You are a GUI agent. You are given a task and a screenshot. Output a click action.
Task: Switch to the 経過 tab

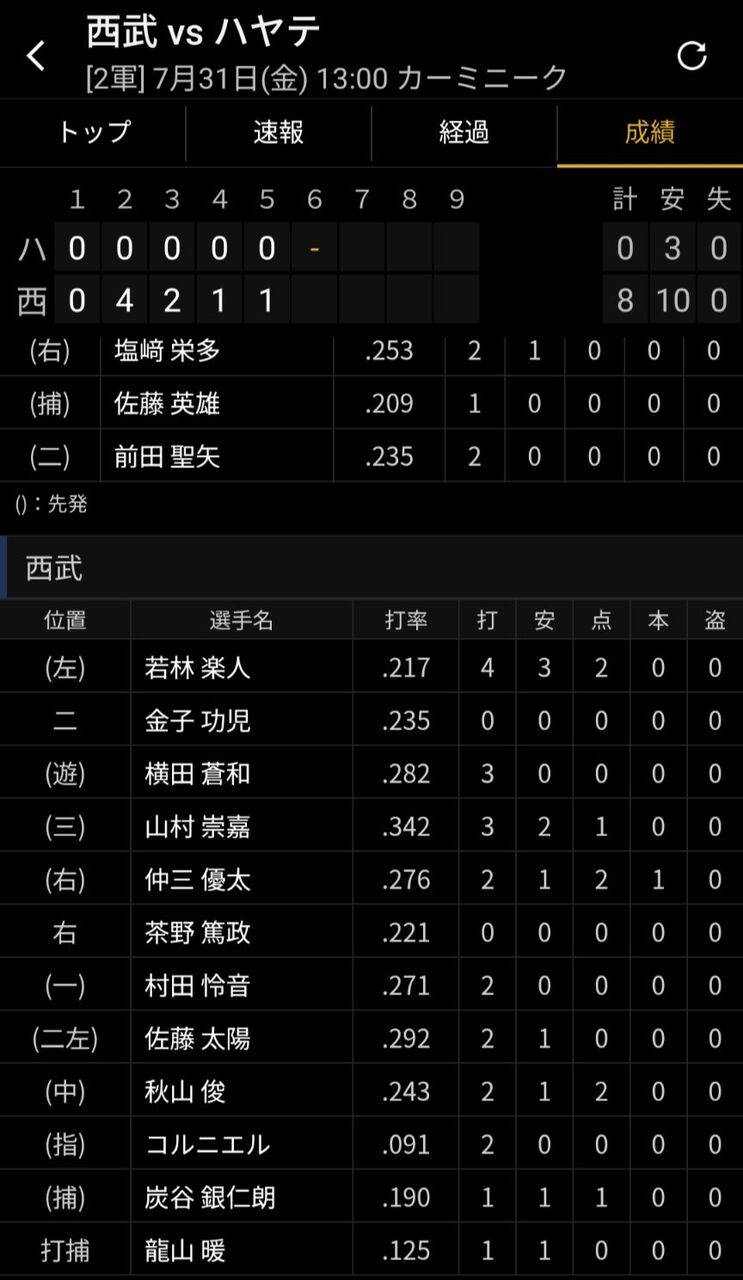pyautogui.click(x=464, y=132)
